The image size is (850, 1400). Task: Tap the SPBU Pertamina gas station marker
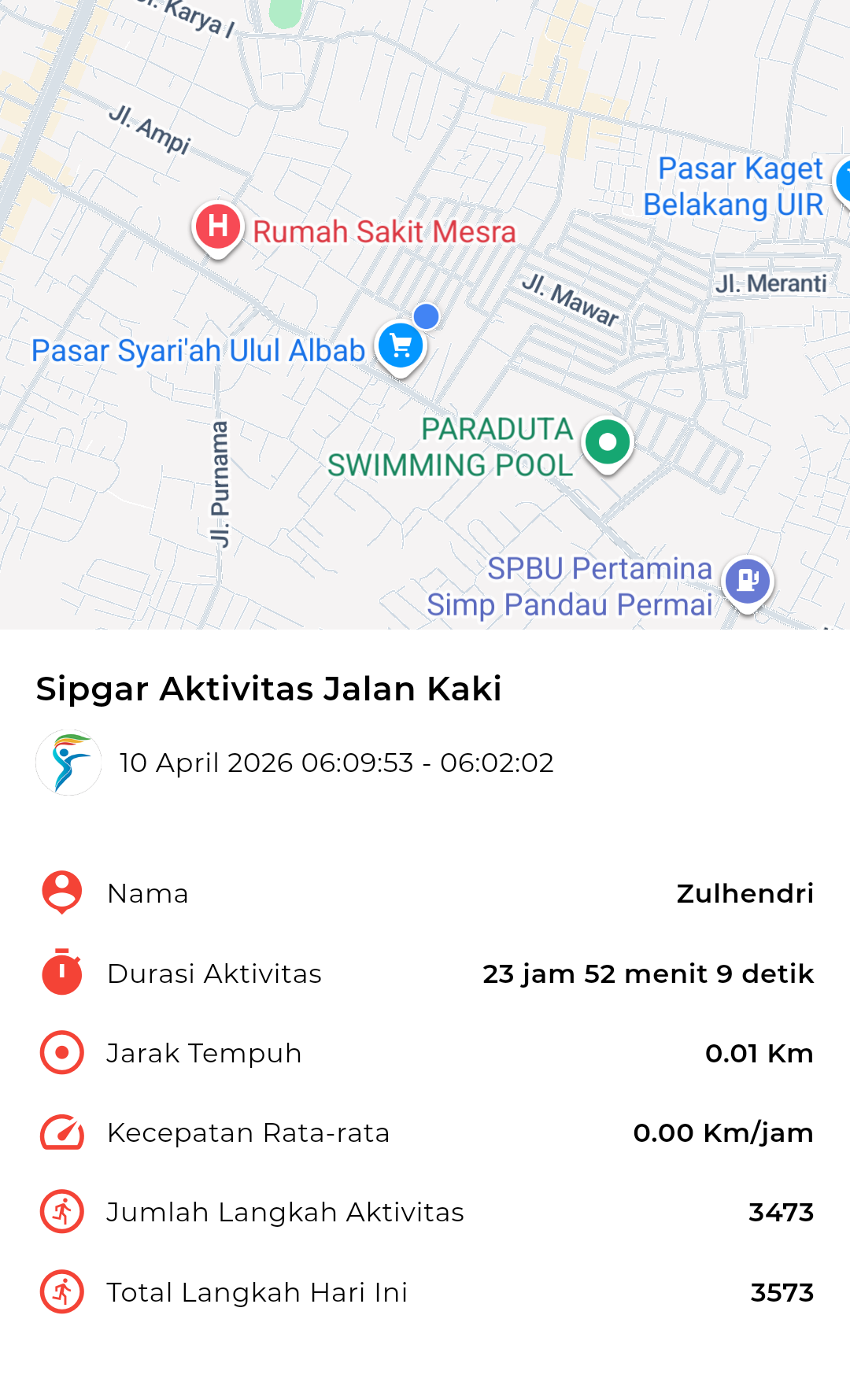pyautogui.click(x=747, y=582)
